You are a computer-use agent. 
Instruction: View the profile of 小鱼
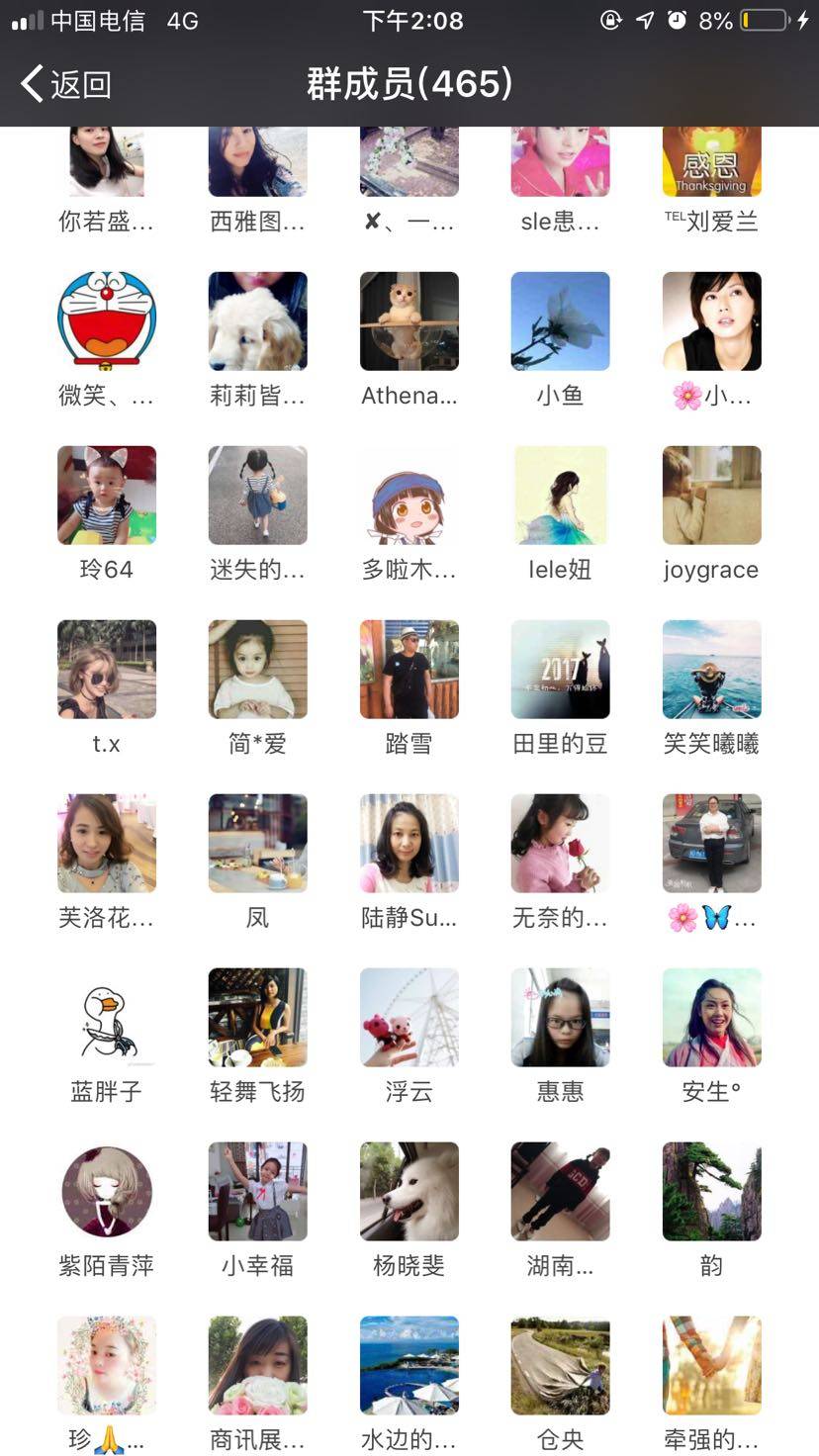point(560,321)
